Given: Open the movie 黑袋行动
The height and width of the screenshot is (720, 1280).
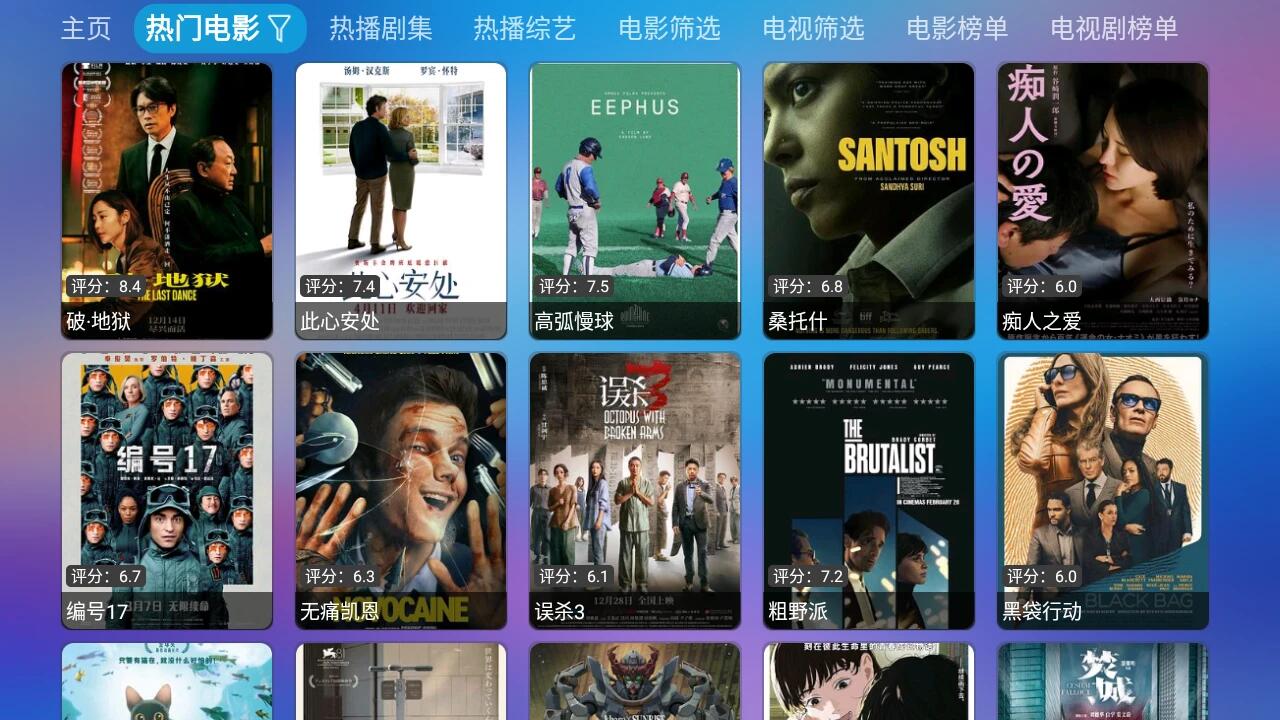Looking at the screenshot, I should click(1103, 490).
